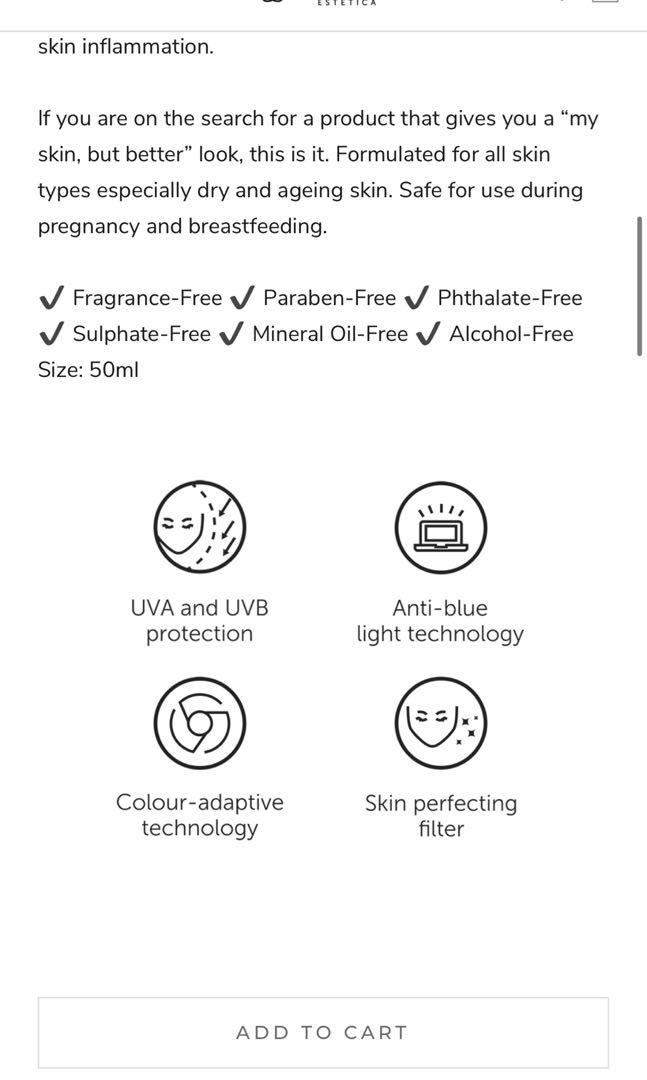Add the product to cart
This screenshot has width=647, height=1080.
coord(322,1032)
